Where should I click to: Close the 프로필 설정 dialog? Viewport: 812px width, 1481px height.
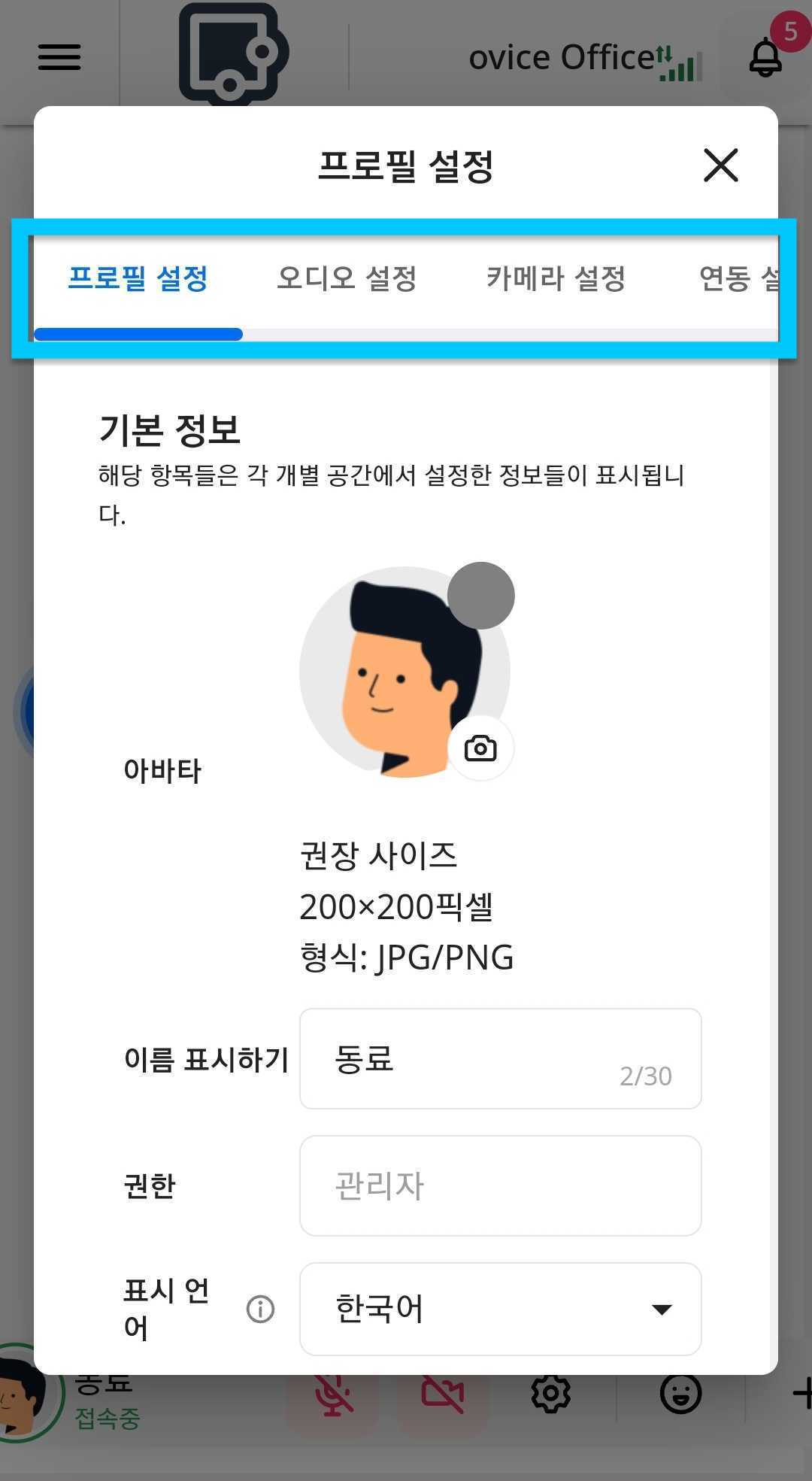(720, 165)
